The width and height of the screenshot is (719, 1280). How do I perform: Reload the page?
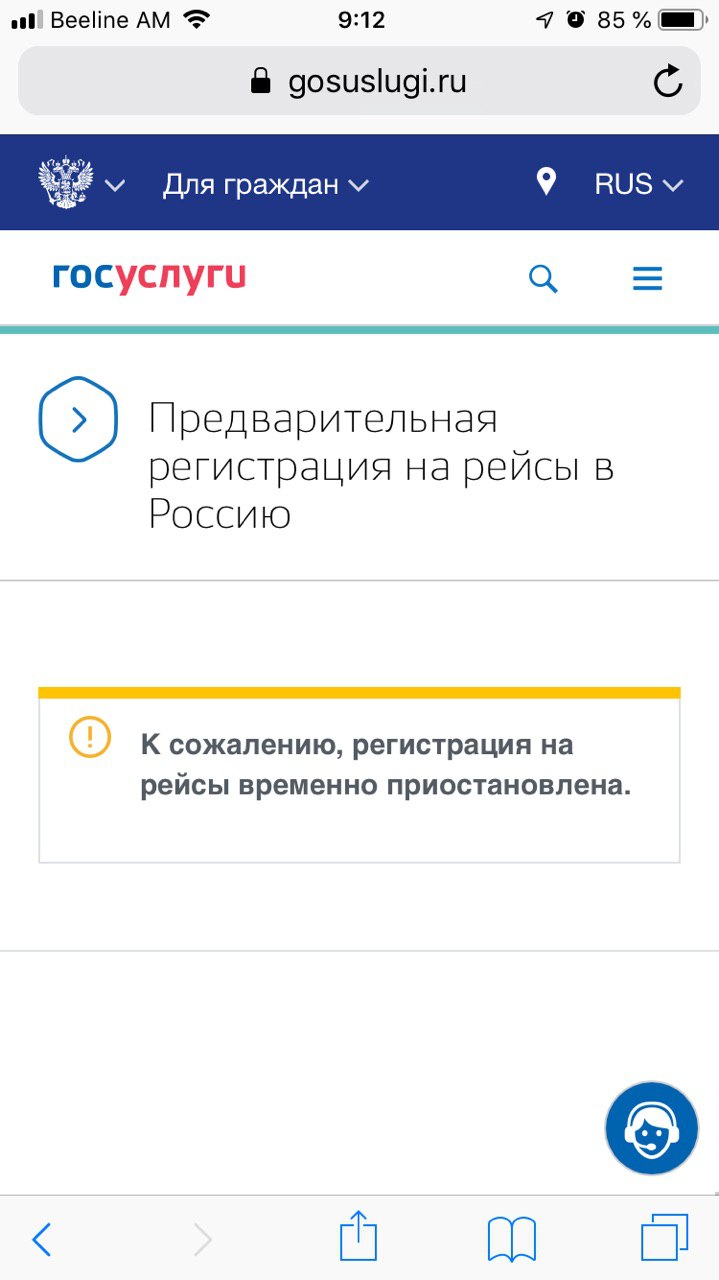[x=667, y=82]
